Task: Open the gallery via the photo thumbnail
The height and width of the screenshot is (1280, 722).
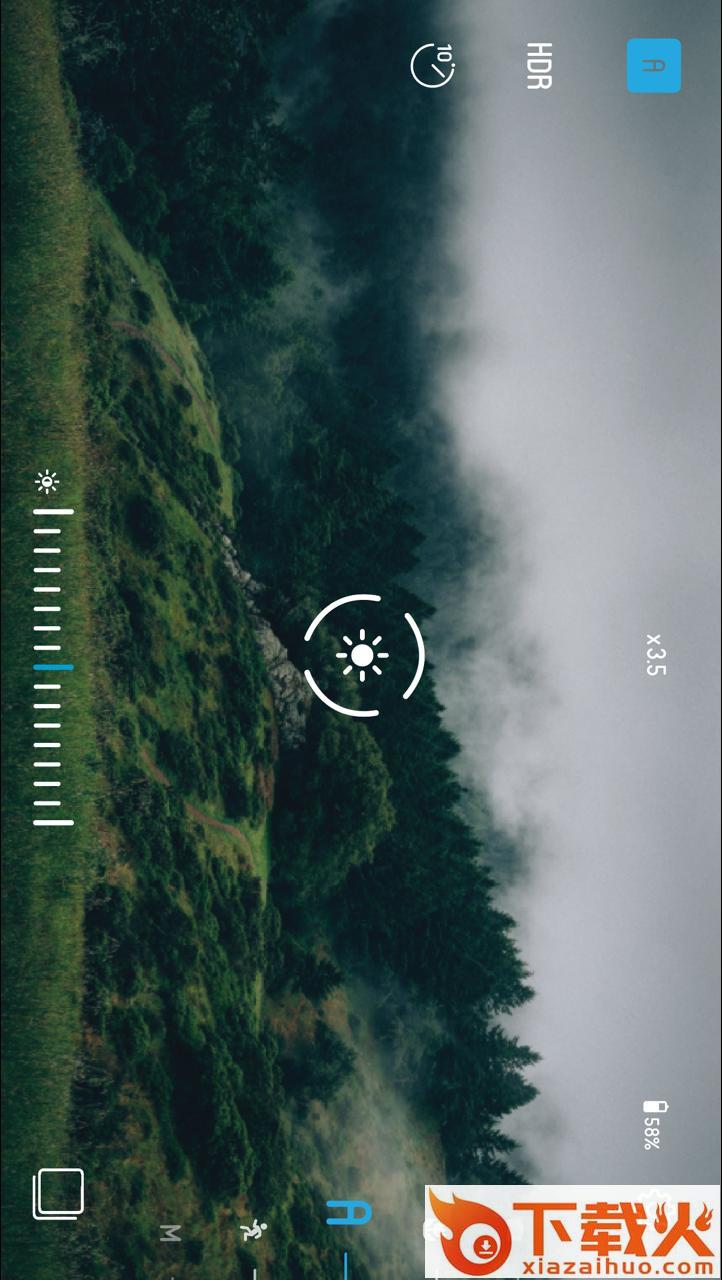Action: click(x=58, y=1193)
